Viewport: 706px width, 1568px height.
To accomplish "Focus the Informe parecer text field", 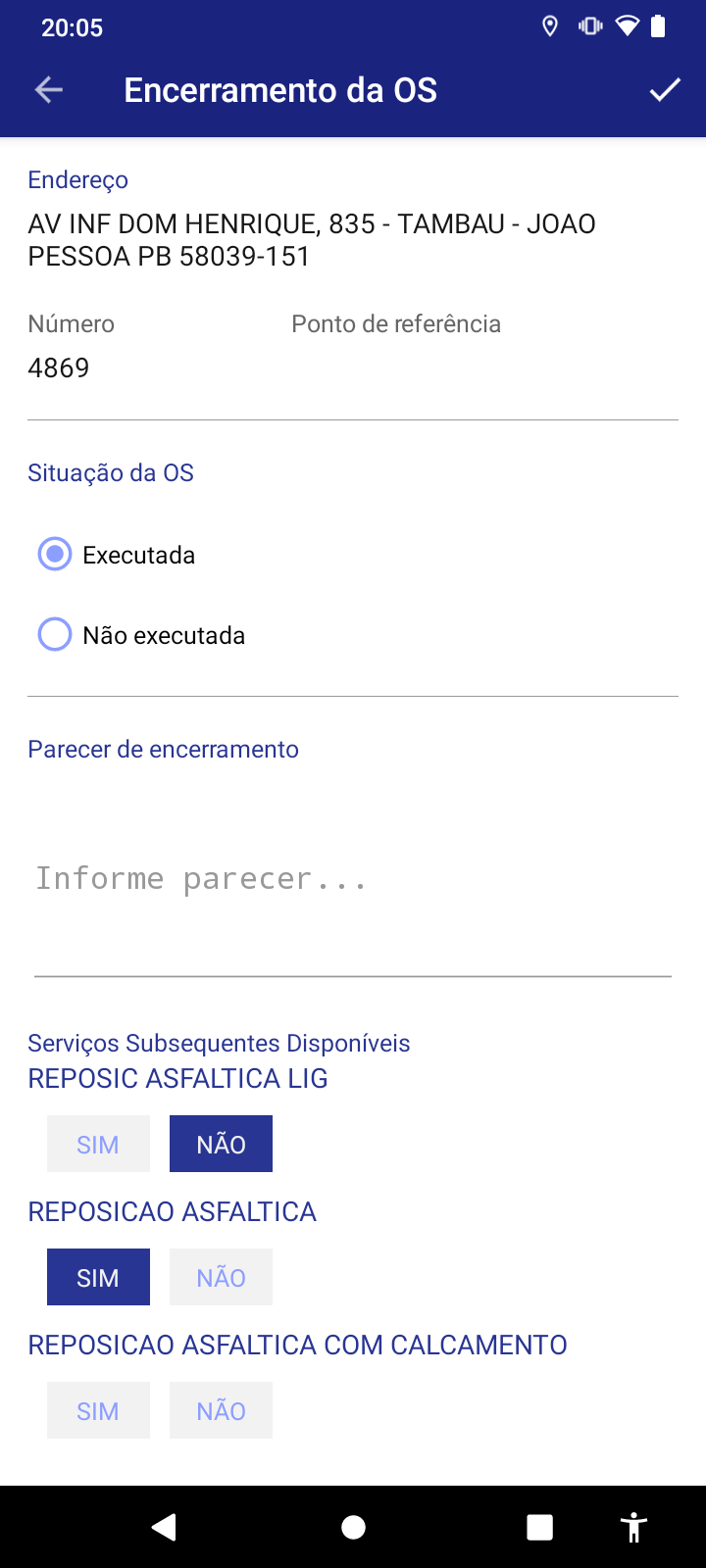I will (x=353, y=879).
